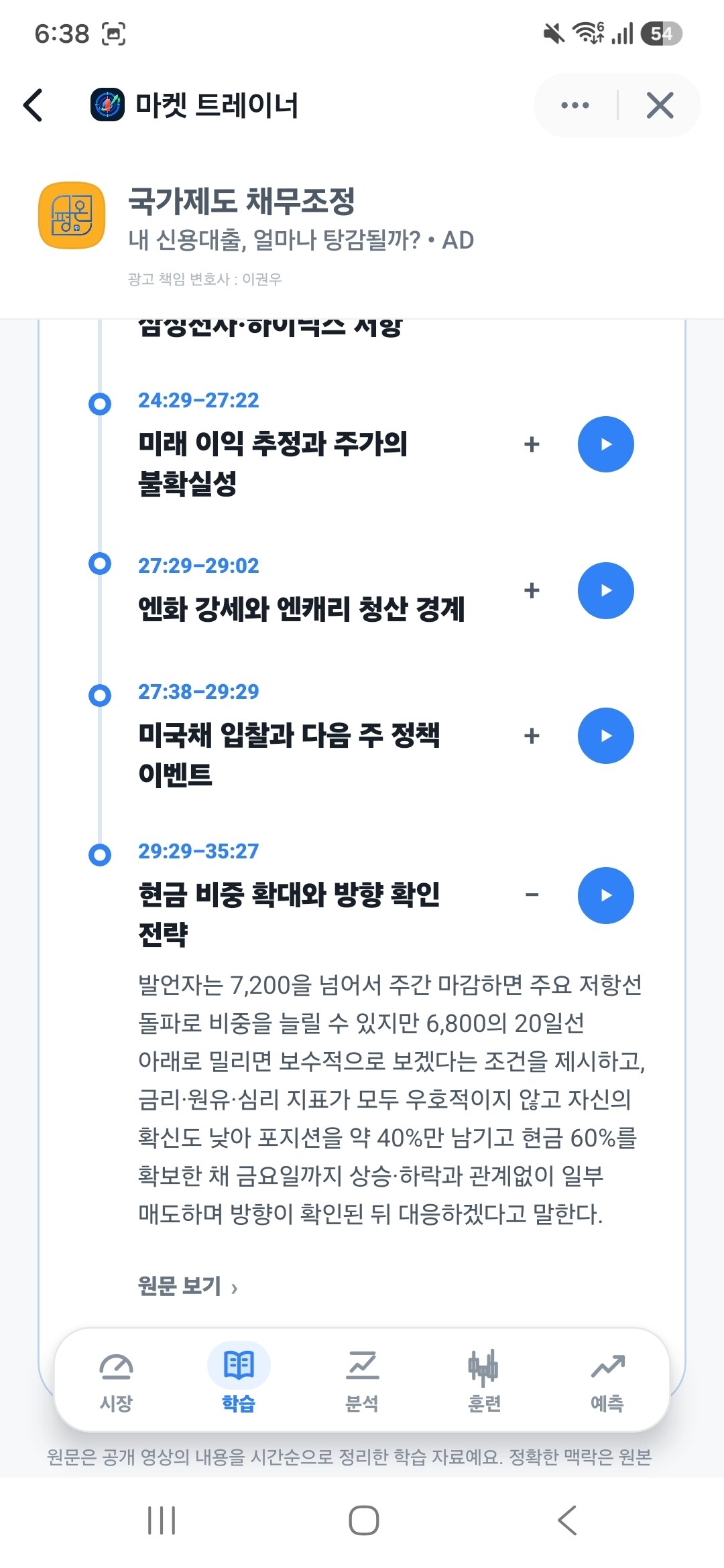Open the three-dot more options menu

coord(575,105)
